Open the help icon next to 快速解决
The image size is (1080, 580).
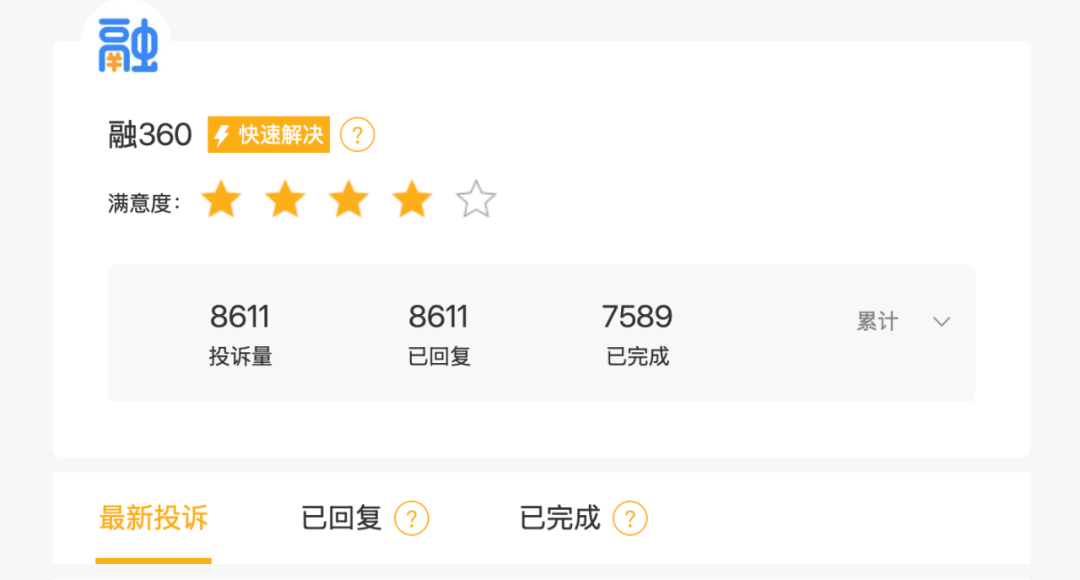tap(357, 135)
